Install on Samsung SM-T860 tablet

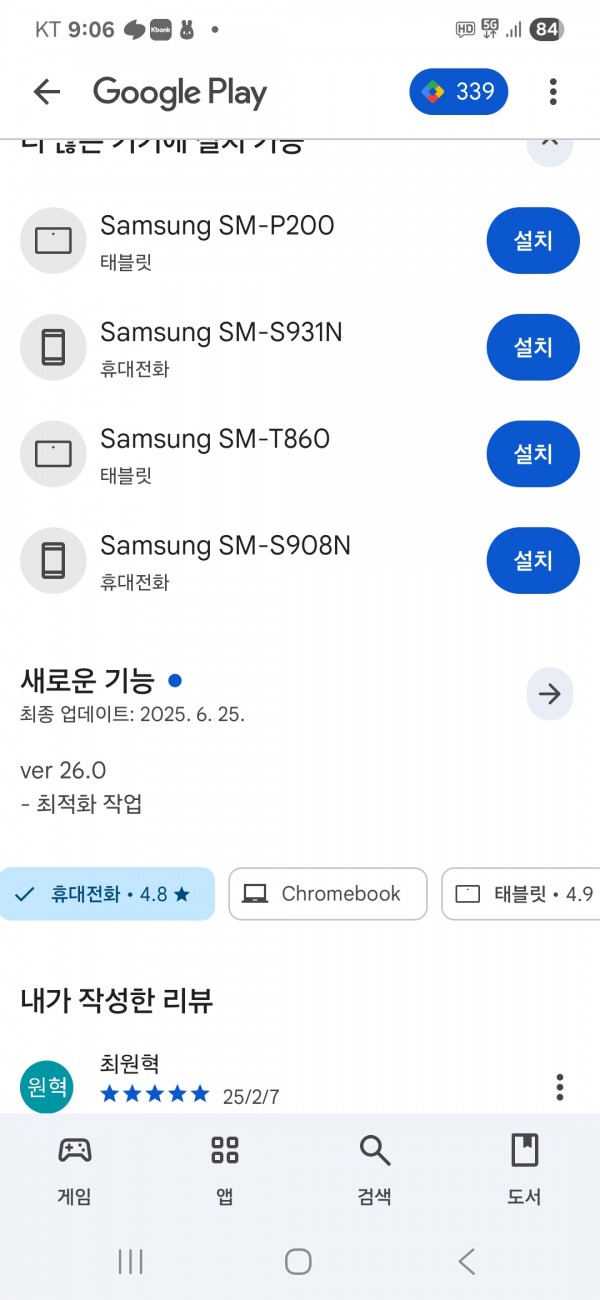point(533,454)
